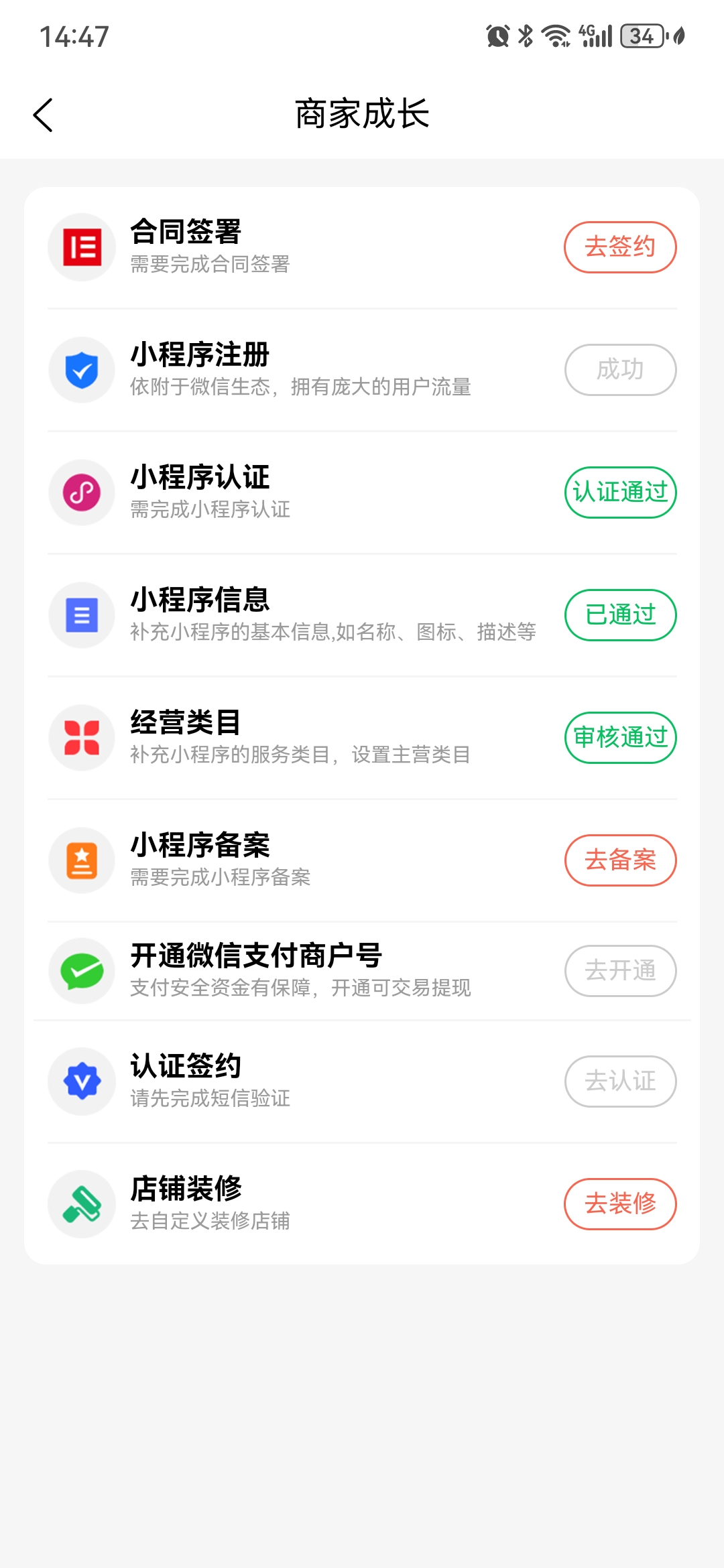Viewport: 724px width, 1568px height.
Task: Tap the pink 小程序认证 loop icon
Action: [x=81, y=492]
